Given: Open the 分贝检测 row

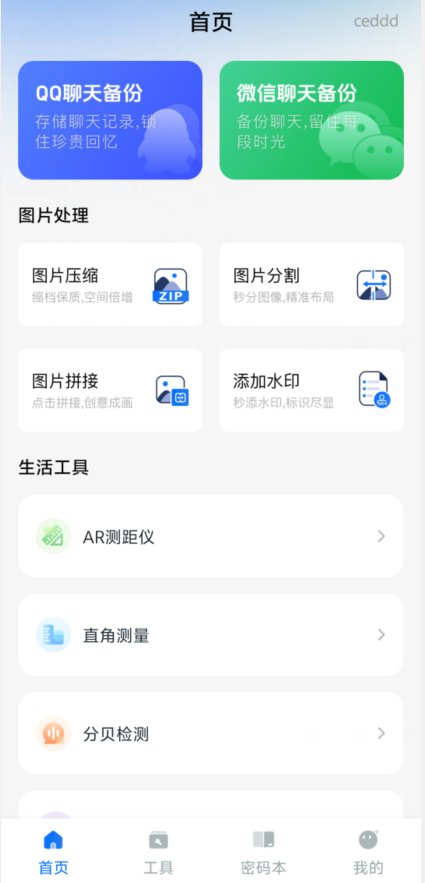Looking at the screenshot, I should (211, 733).
